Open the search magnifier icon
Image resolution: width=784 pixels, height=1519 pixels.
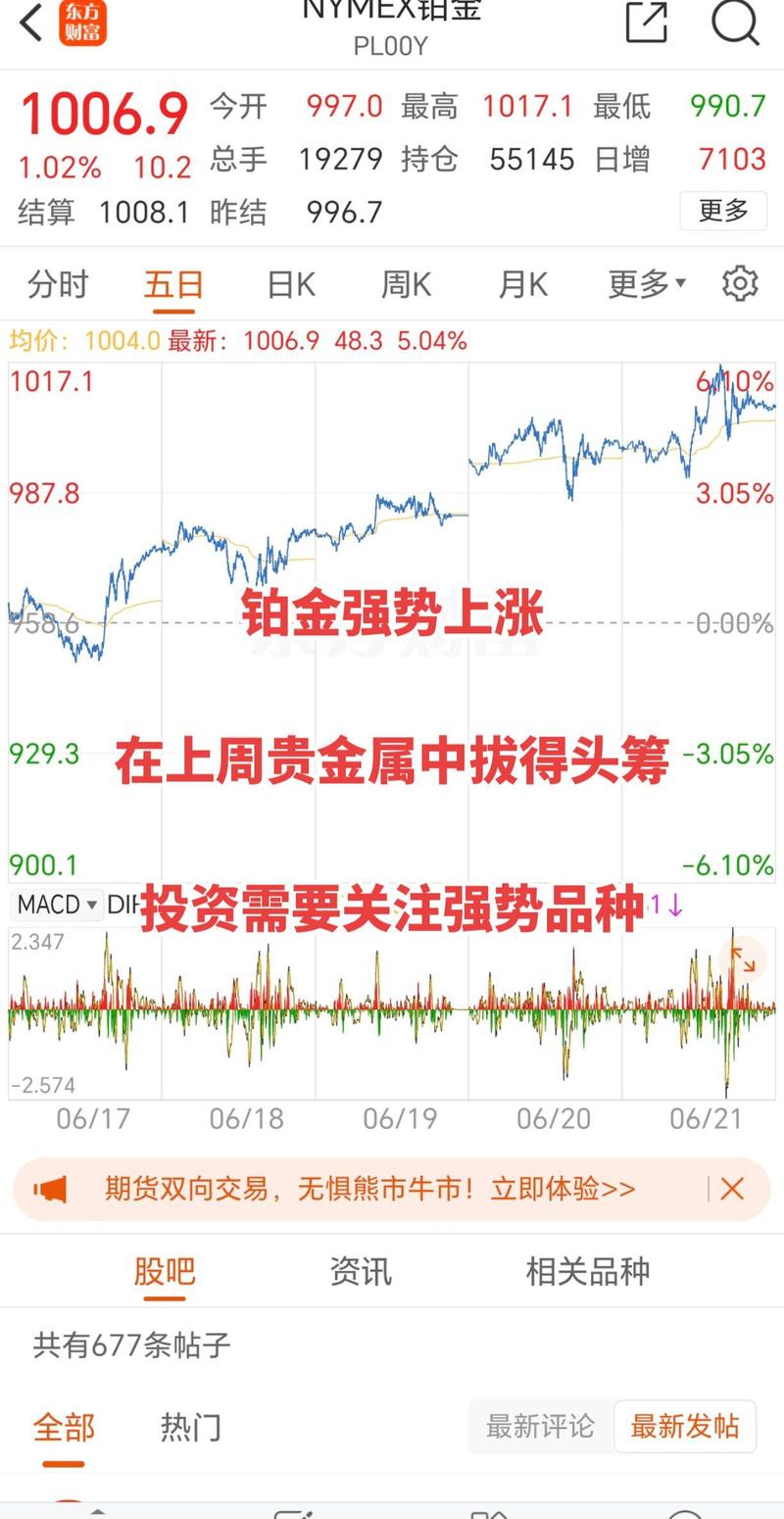(735, 22)
